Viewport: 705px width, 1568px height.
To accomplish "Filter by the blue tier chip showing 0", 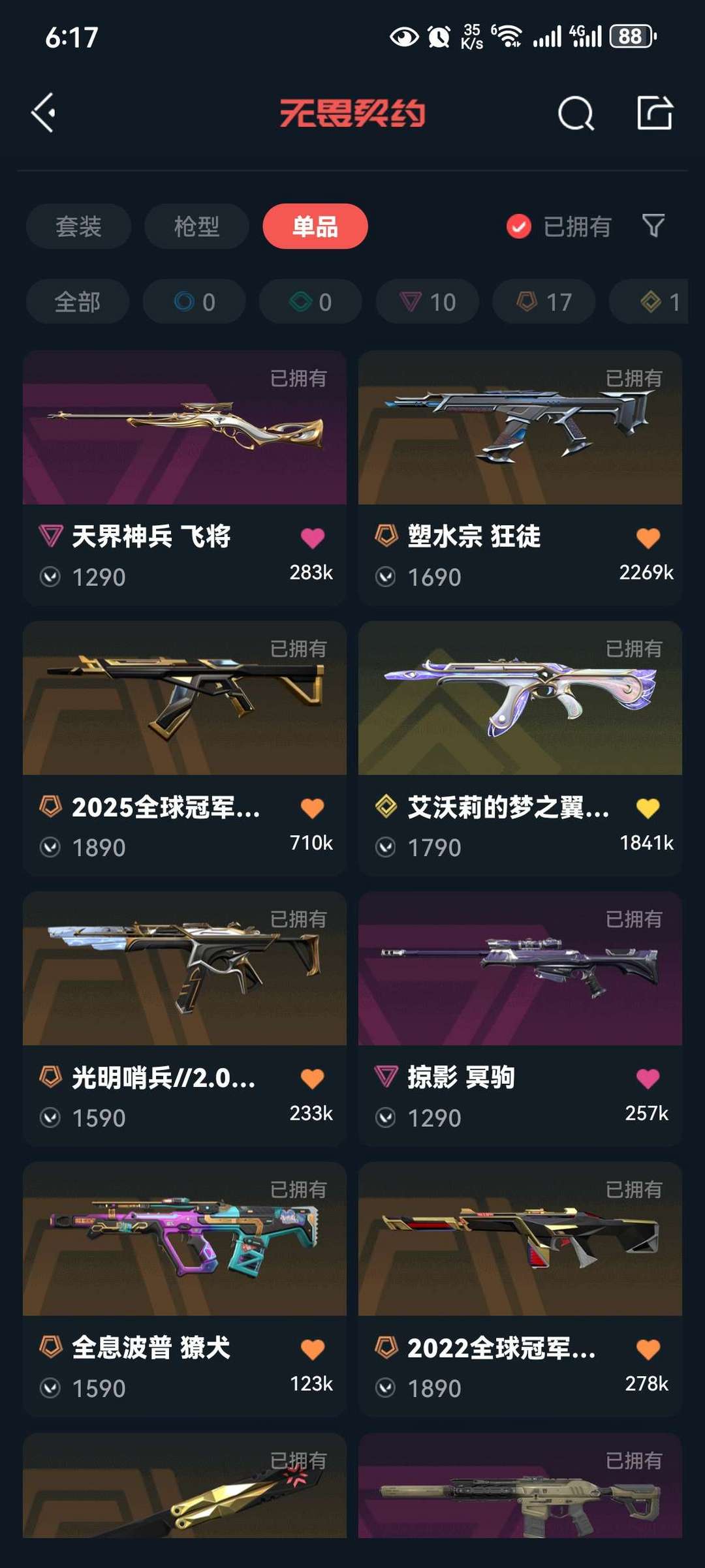I will (195, 301).
